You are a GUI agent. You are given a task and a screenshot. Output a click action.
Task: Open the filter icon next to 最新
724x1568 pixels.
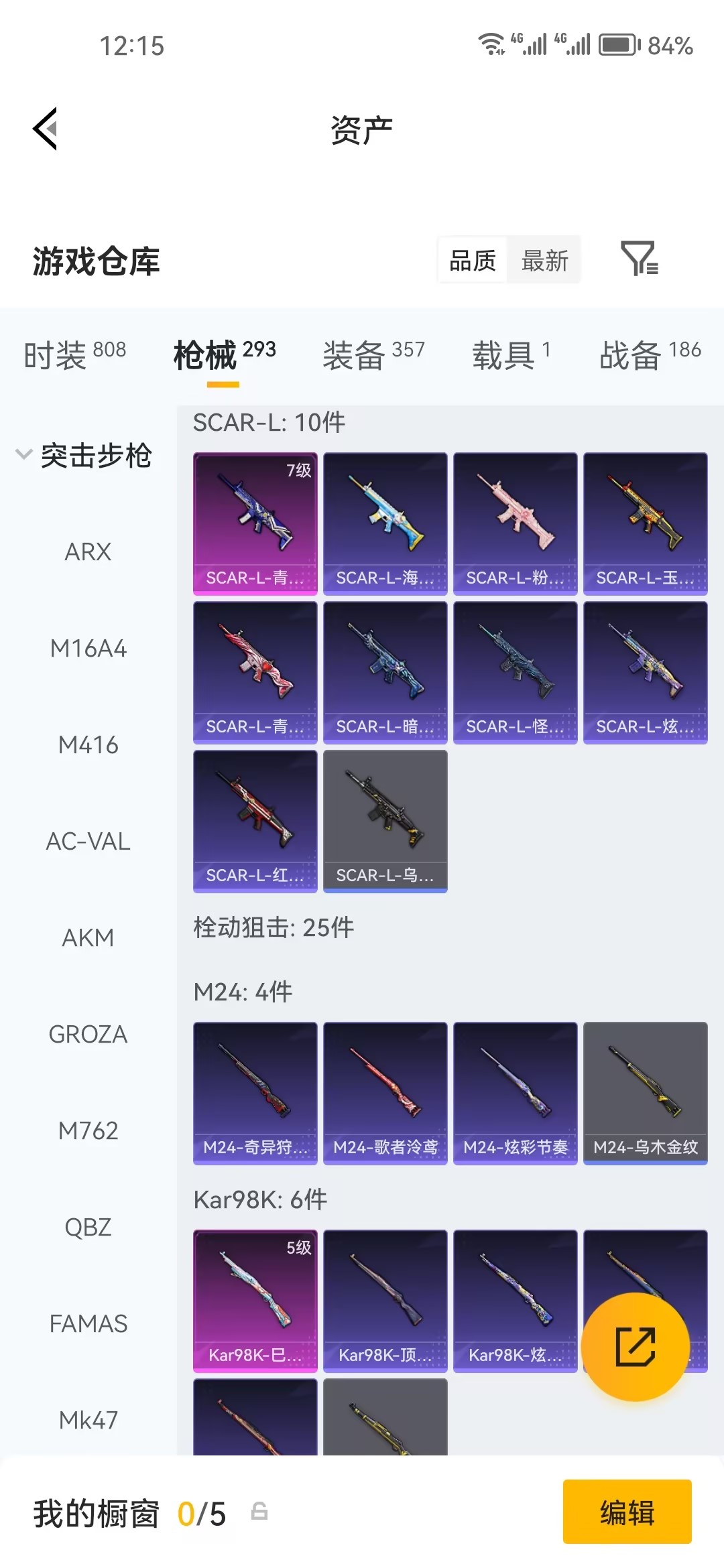639,259
